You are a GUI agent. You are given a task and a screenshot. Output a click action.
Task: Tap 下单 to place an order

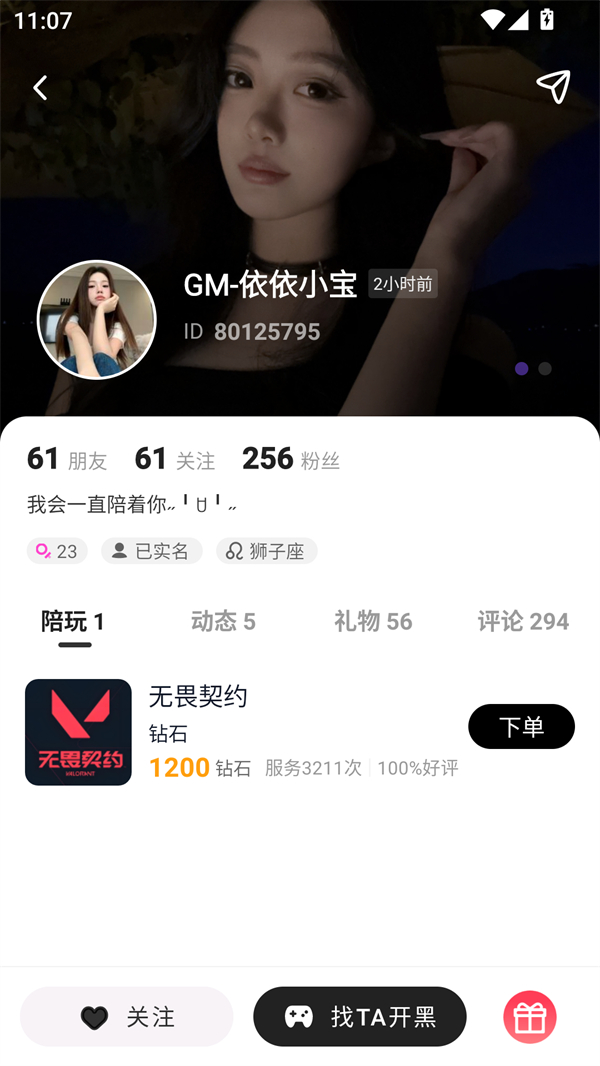[521, 727]
